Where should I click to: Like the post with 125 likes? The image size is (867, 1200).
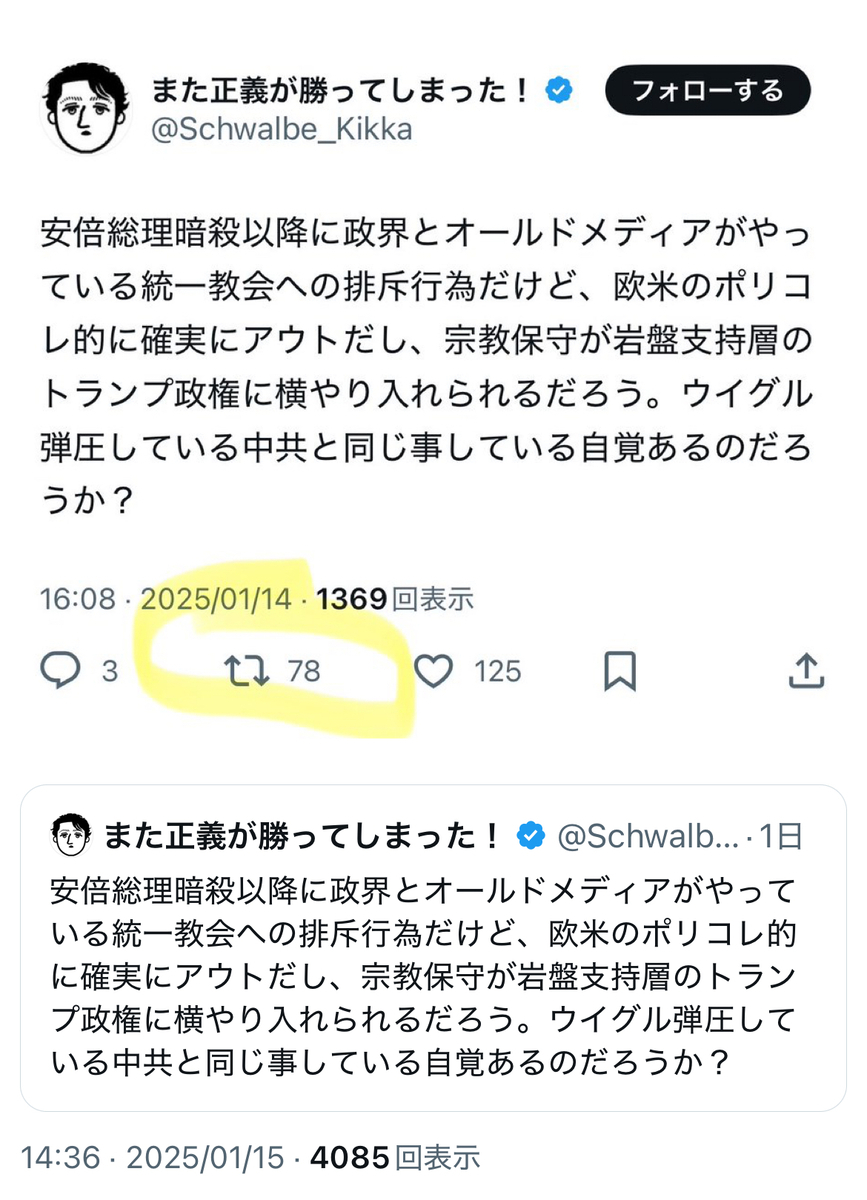pyautogui.click(x=433, y=671)
